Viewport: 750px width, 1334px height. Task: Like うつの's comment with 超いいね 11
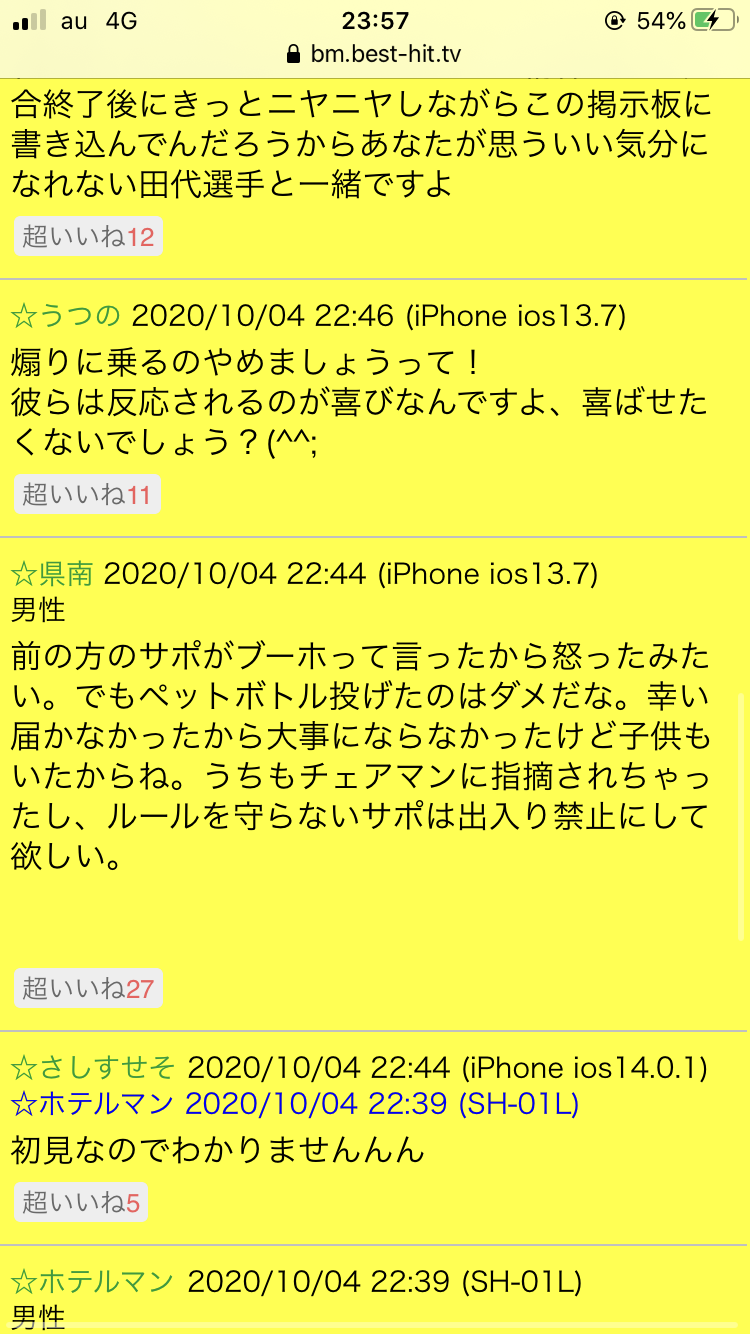pyautogui.click(x=87, y=494)
